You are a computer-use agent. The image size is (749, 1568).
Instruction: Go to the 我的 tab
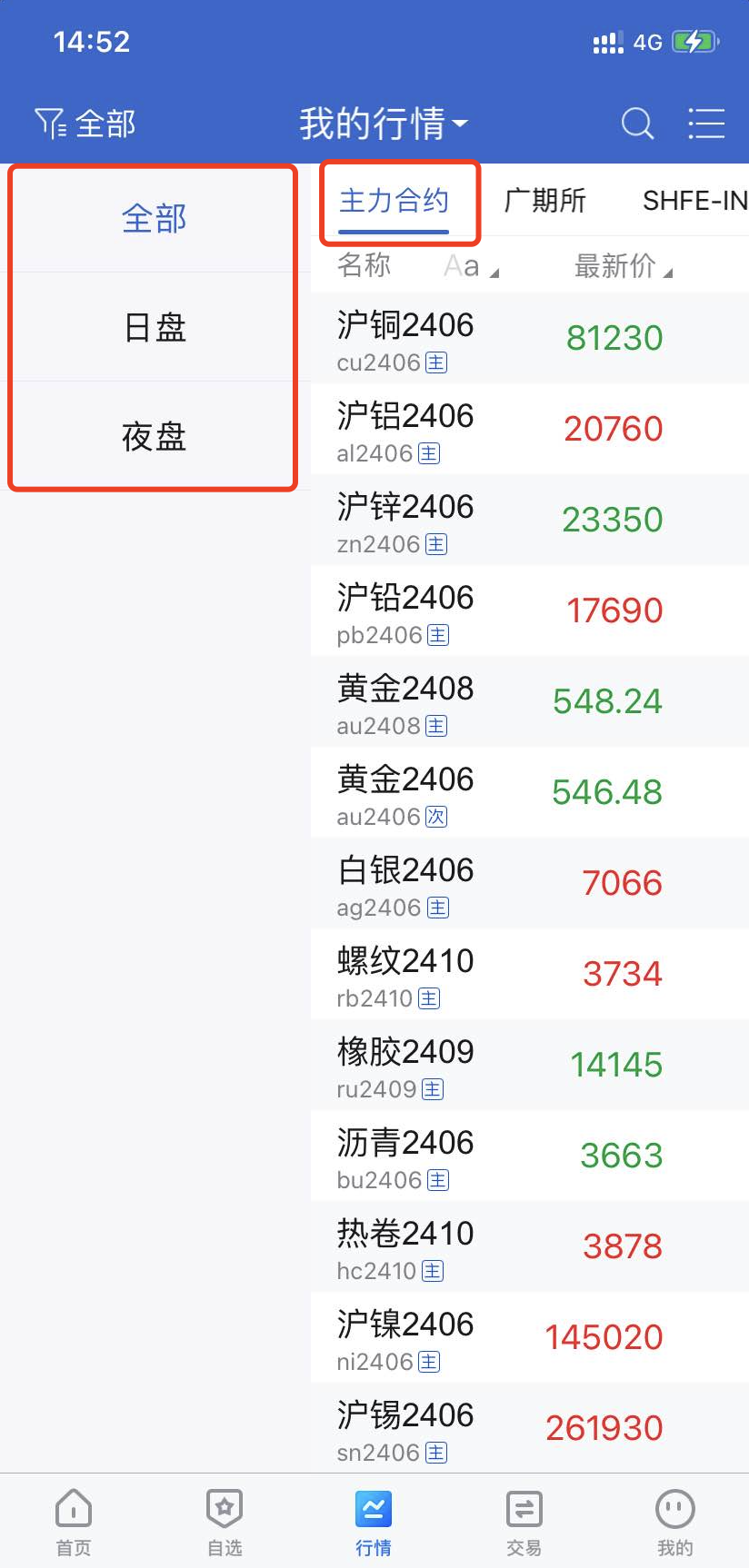[674, 1521]
